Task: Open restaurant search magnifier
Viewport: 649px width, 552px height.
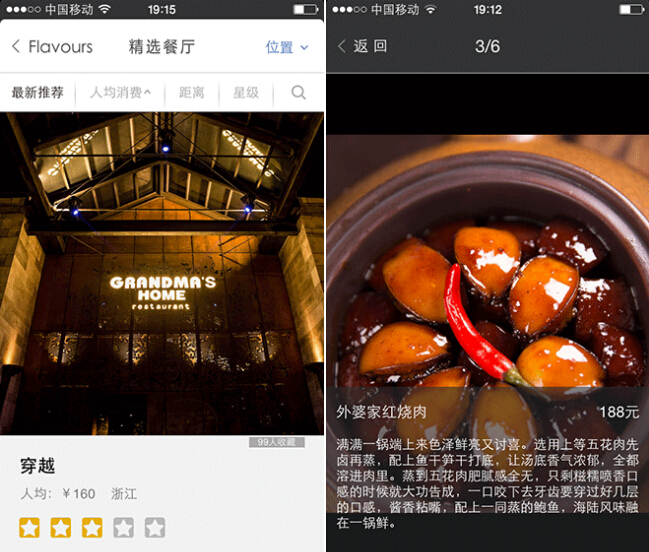Action: [x=299, y=93]
